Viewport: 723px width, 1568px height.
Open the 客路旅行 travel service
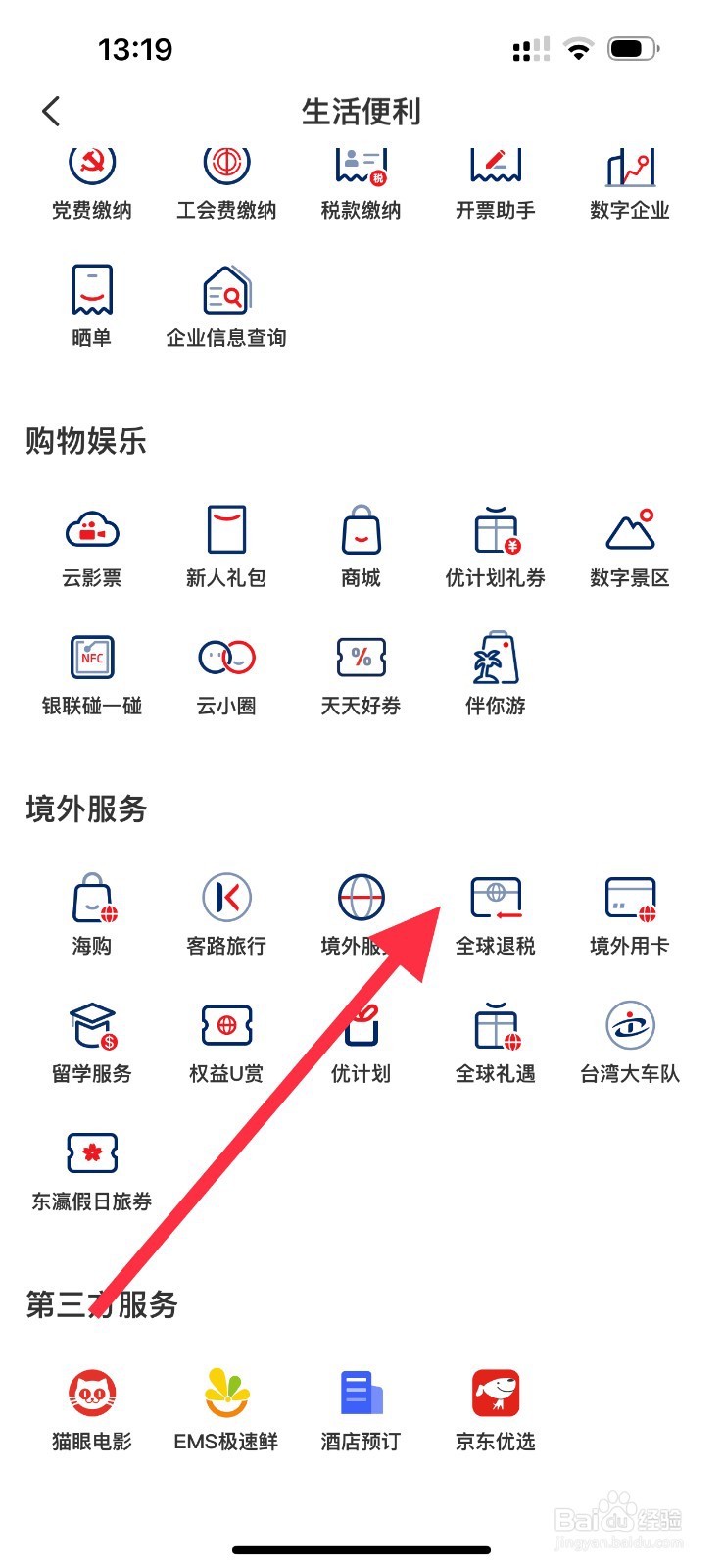(x=226, y=911)
